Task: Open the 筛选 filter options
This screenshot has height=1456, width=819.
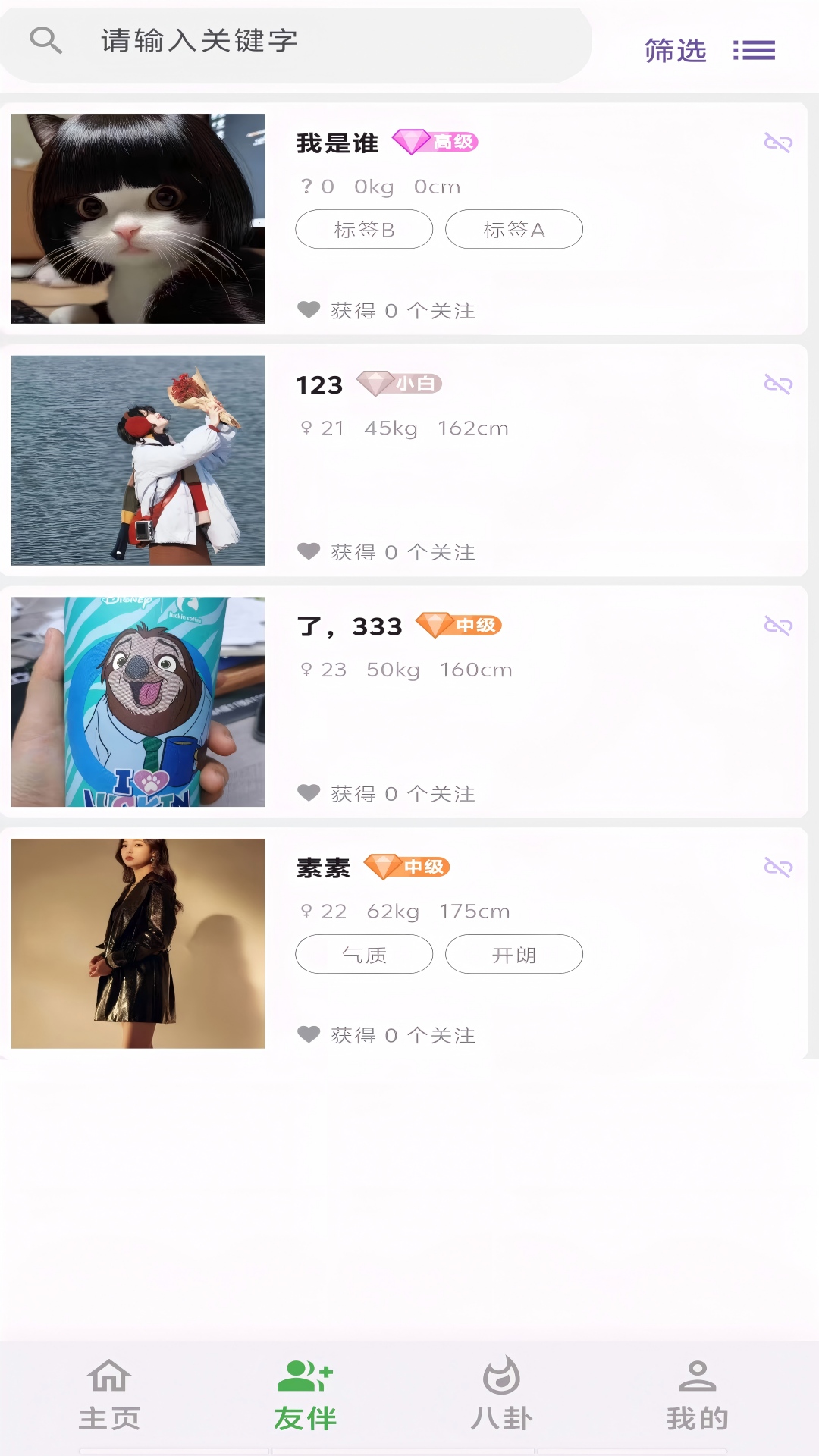Action: click(x=674, y=50)
